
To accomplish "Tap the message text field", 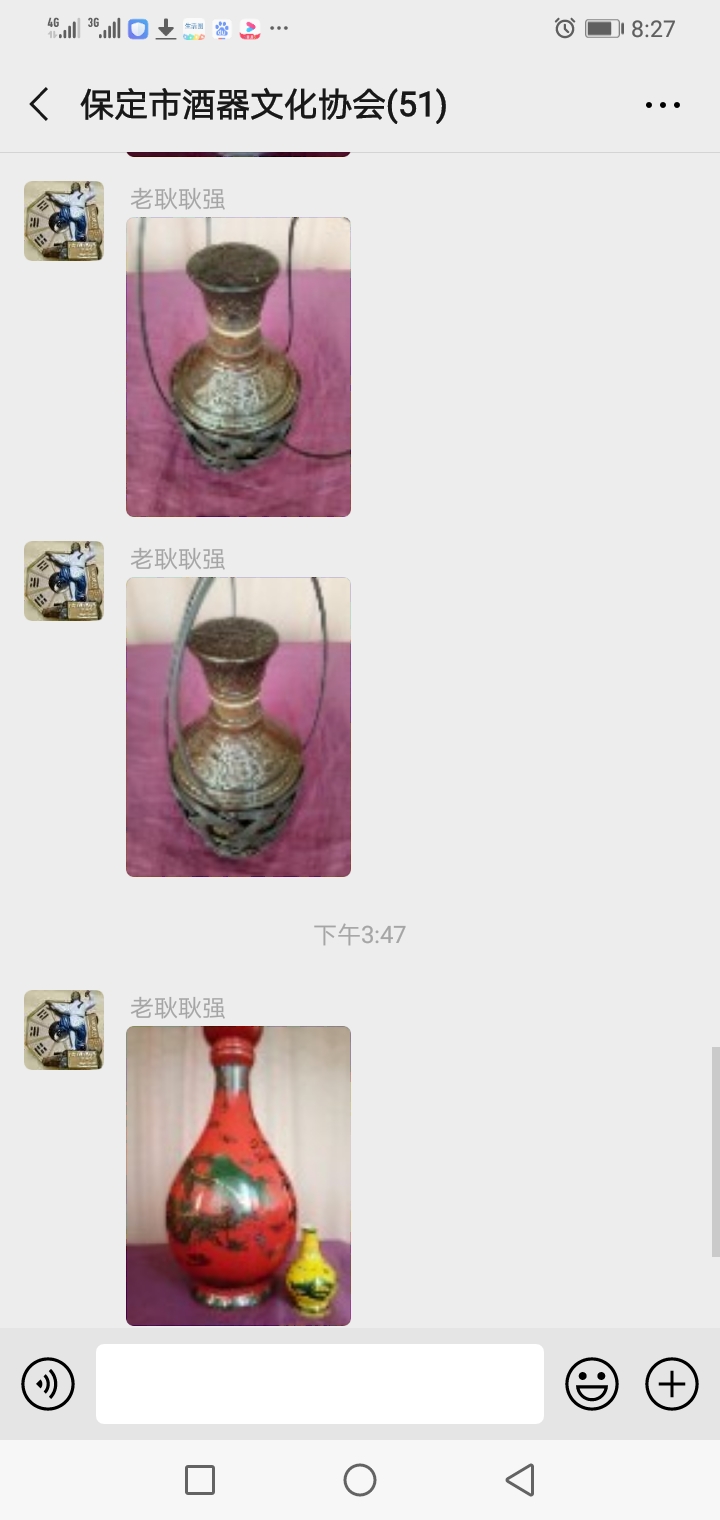I will 320,1384.
